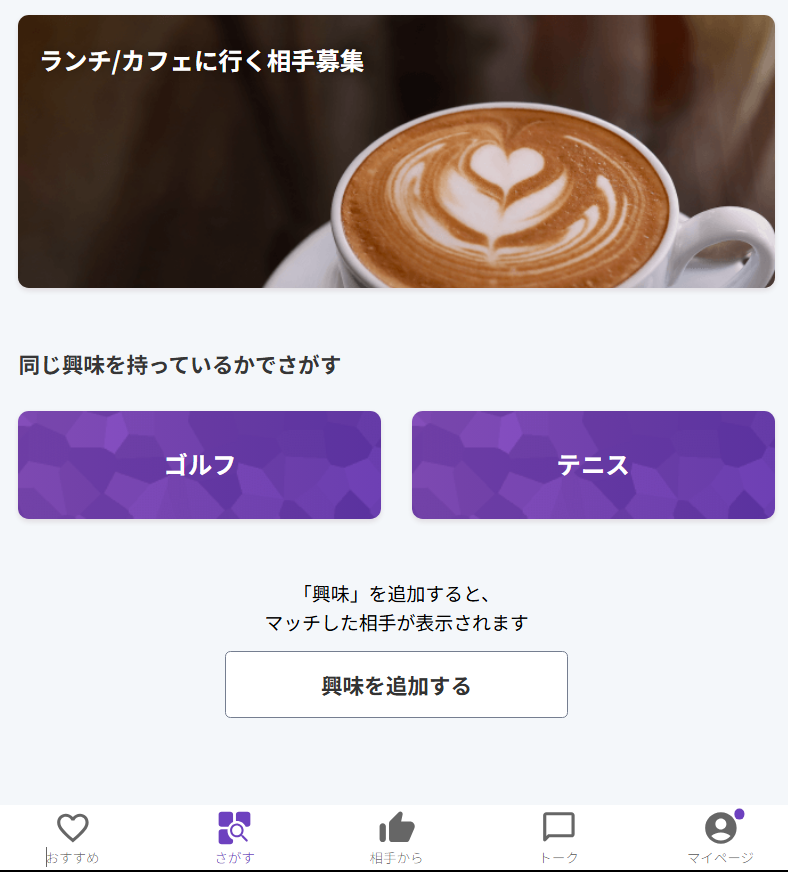Open the ランチ/カフェに行く相手募集 banner
The height and width of the screenshot is (872, 788).
pos(396,151)
